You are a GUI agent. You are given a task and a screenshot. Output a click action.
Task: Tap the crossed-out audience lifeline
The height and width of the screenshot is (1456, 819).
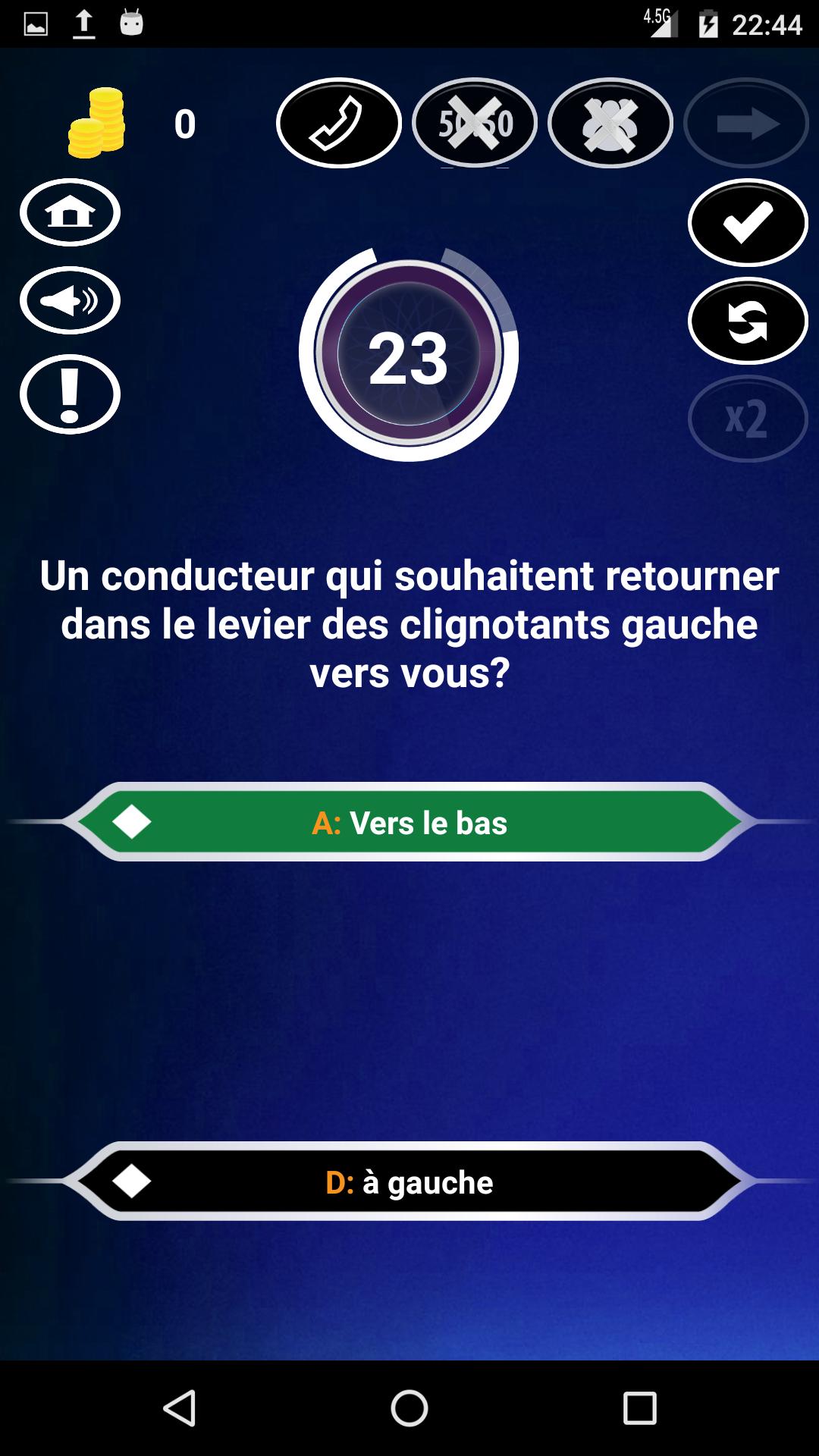pos(610,123)
